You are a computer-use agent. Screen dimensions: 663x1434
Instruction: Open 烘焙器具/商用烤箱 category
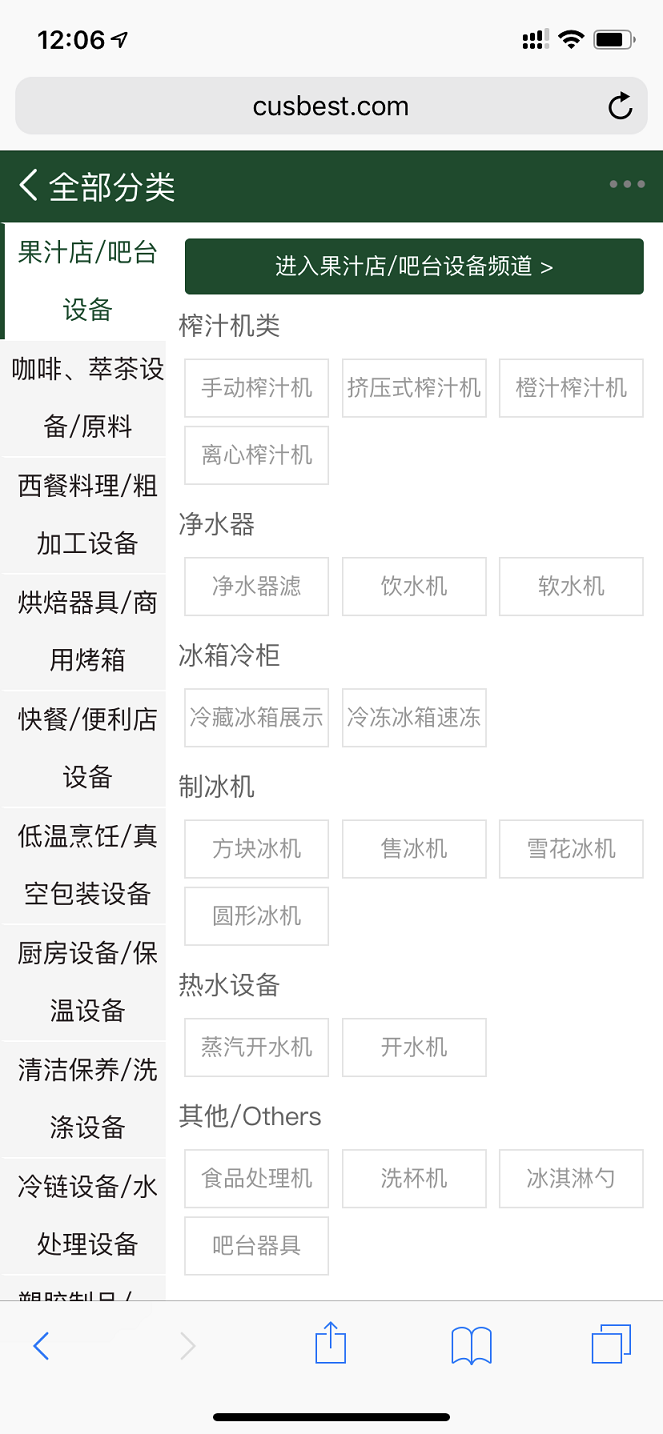click(x=86, y=632)
